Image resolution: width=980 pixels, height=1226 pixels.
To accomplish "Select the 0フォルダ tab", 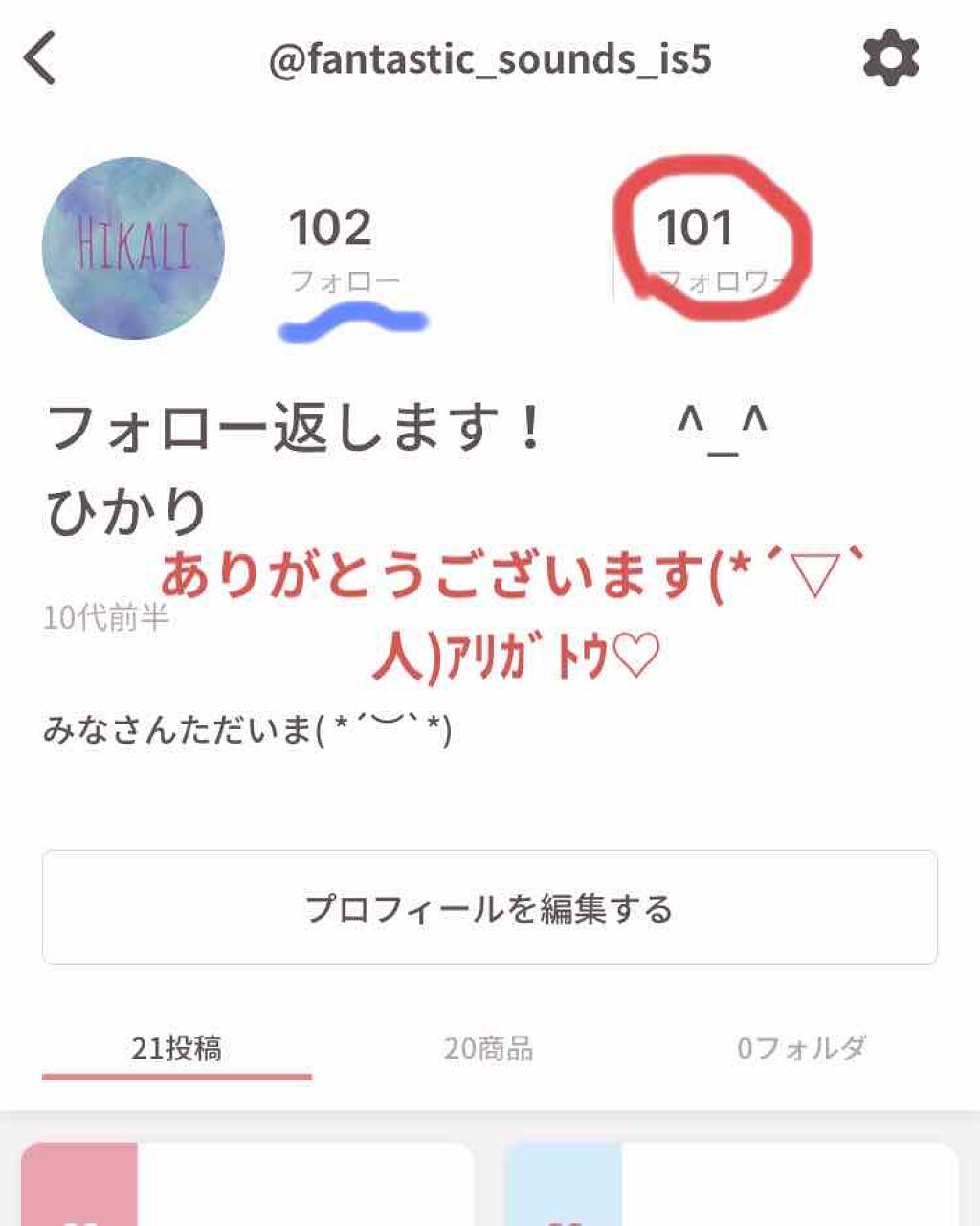I will click(802, 1048).
